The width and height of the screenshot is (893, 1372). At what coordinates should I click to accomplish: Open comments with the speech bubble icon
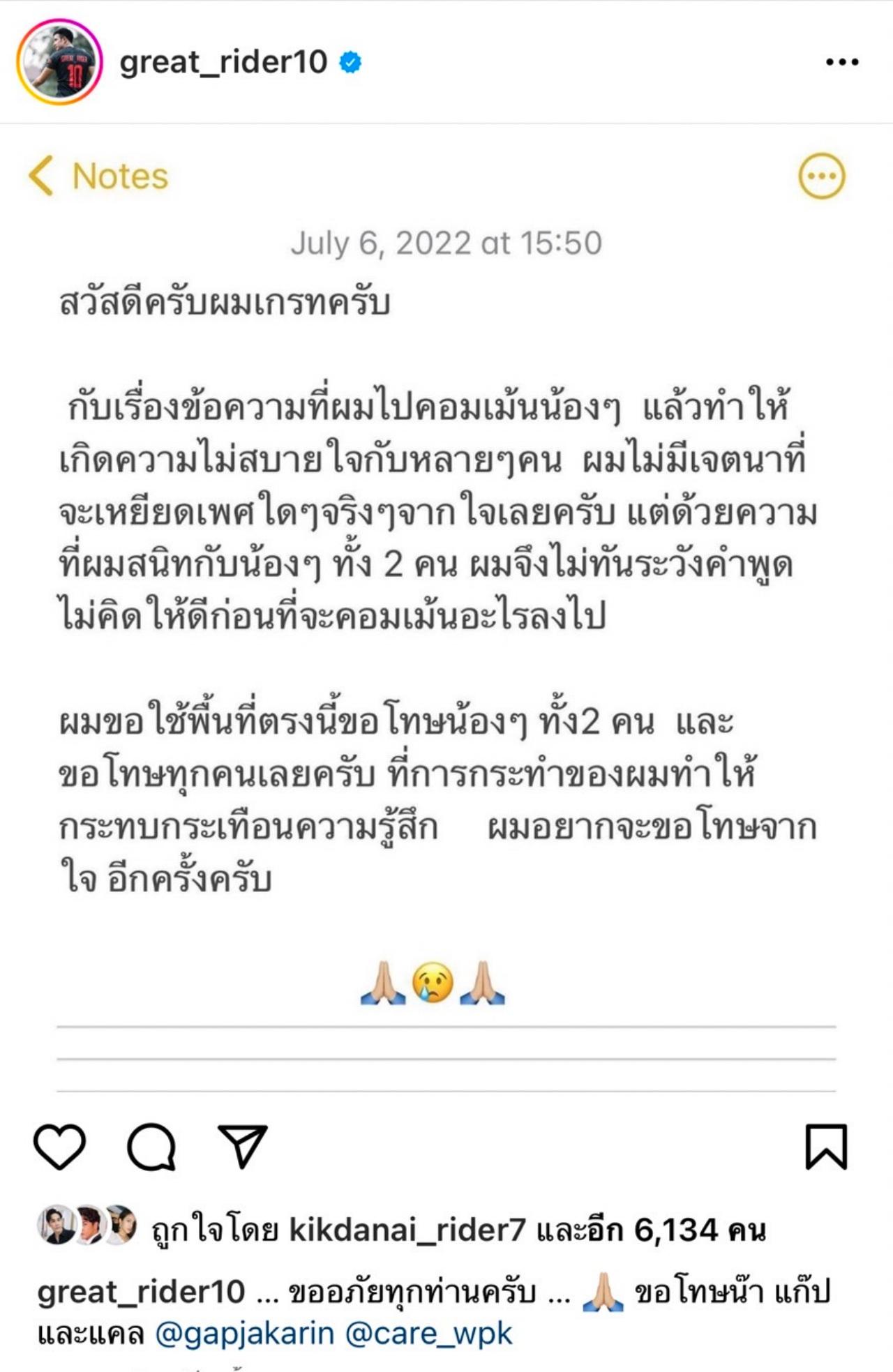151,1147
